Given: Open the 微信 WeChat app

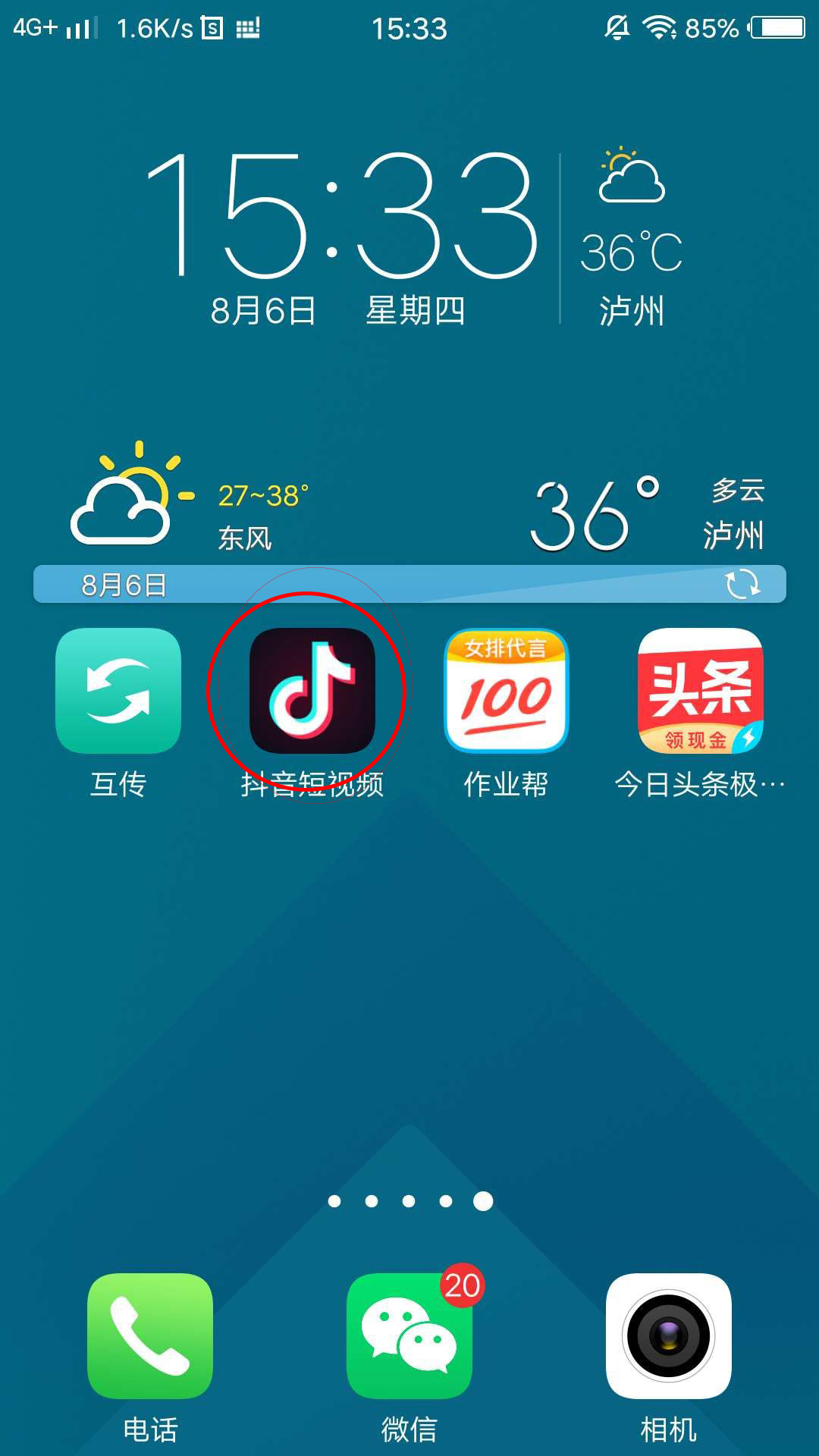Looking at the screenshot, I should coord(409,1336).
